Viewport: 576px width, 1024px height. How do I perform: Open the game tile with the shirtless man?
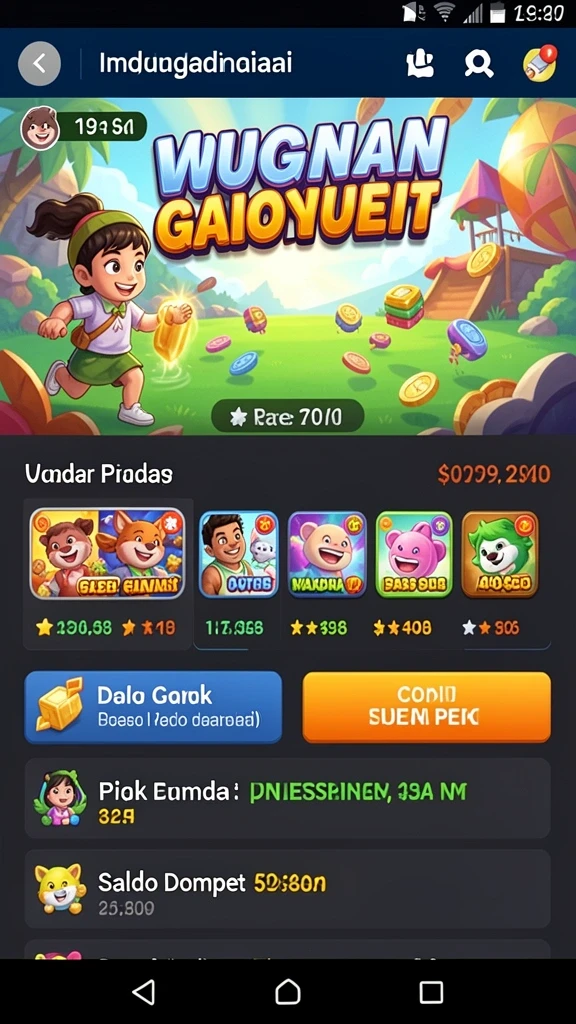239,554
